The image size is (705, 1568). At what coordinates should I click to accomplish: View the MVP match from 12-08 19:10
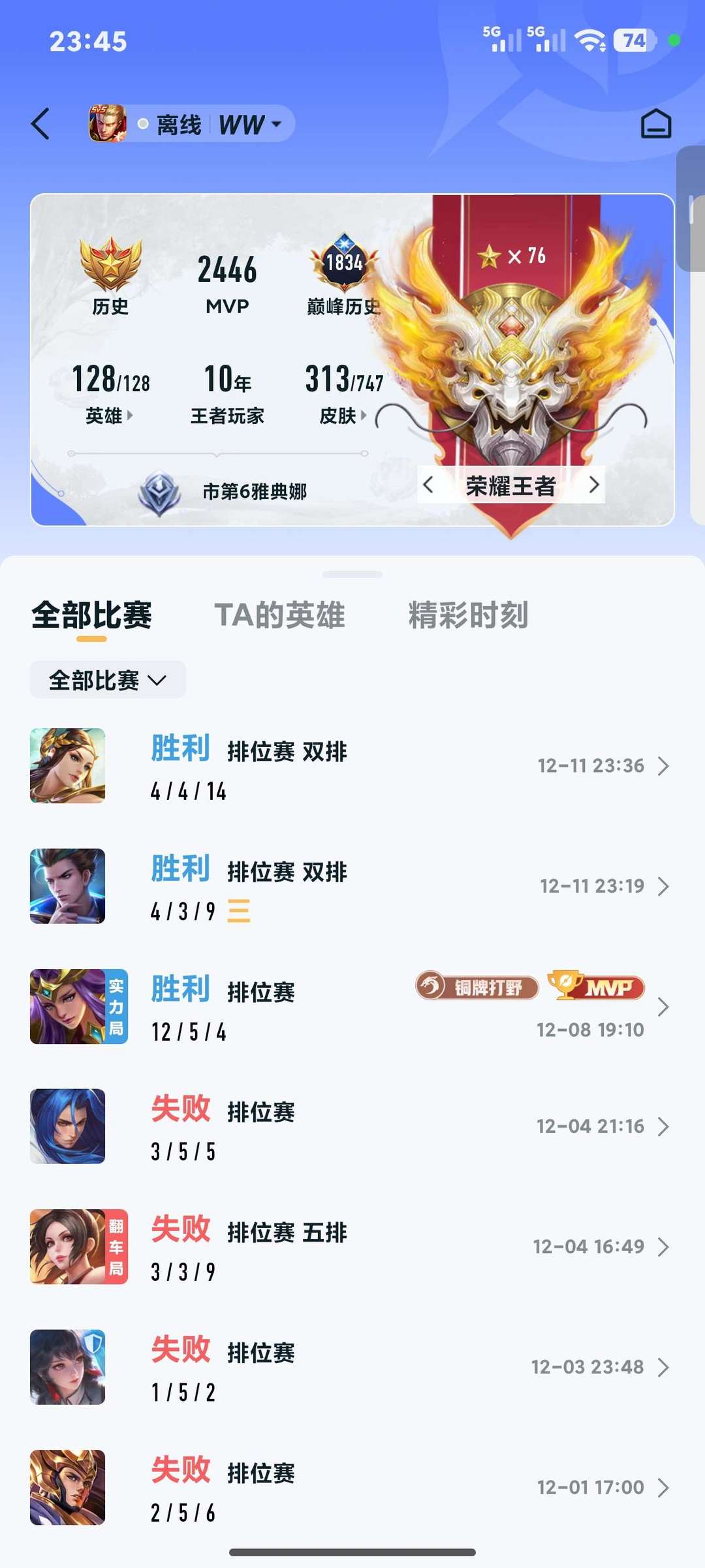pyautogui.click(x=352, y=1007)
